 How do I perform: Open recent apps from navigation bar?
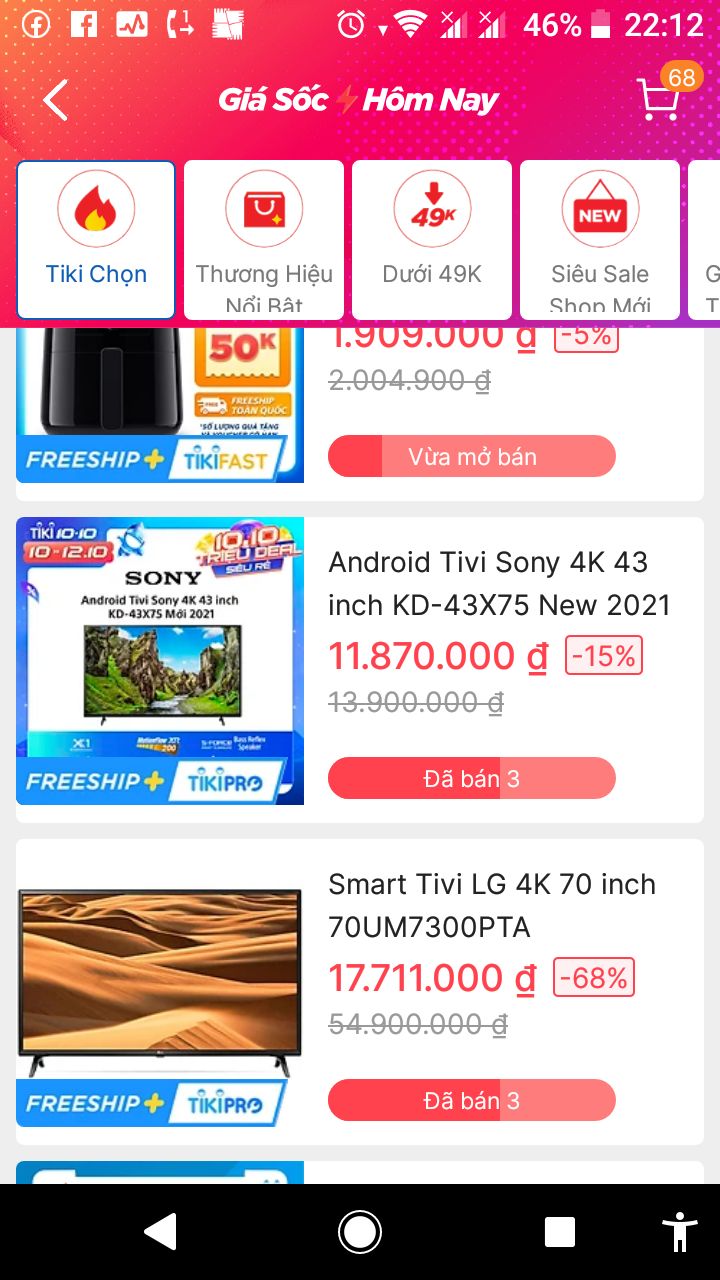click(560, 1232)
